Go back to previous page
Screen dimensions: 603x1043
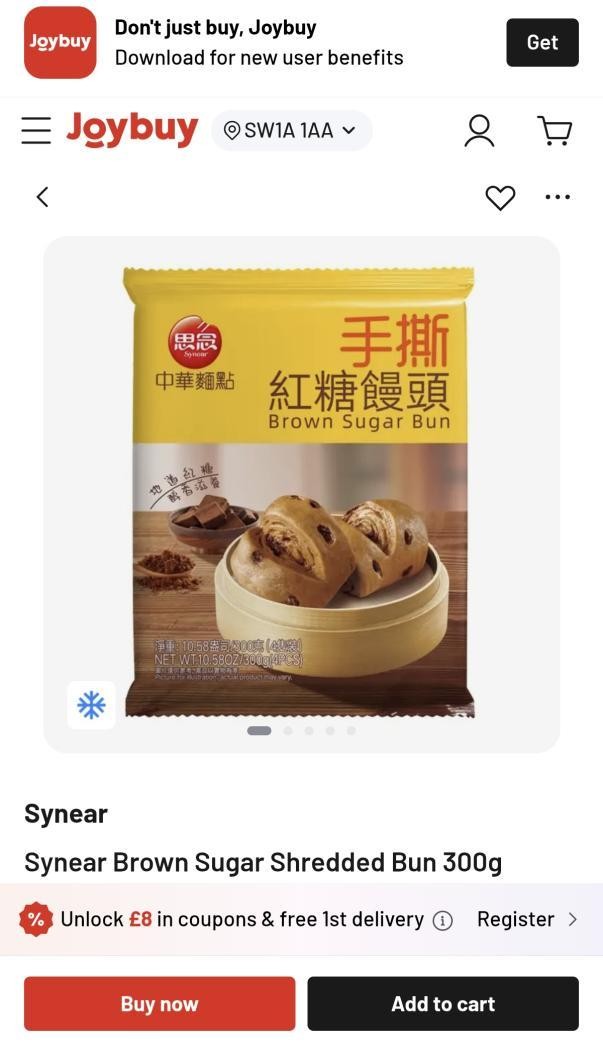(42, 197)
